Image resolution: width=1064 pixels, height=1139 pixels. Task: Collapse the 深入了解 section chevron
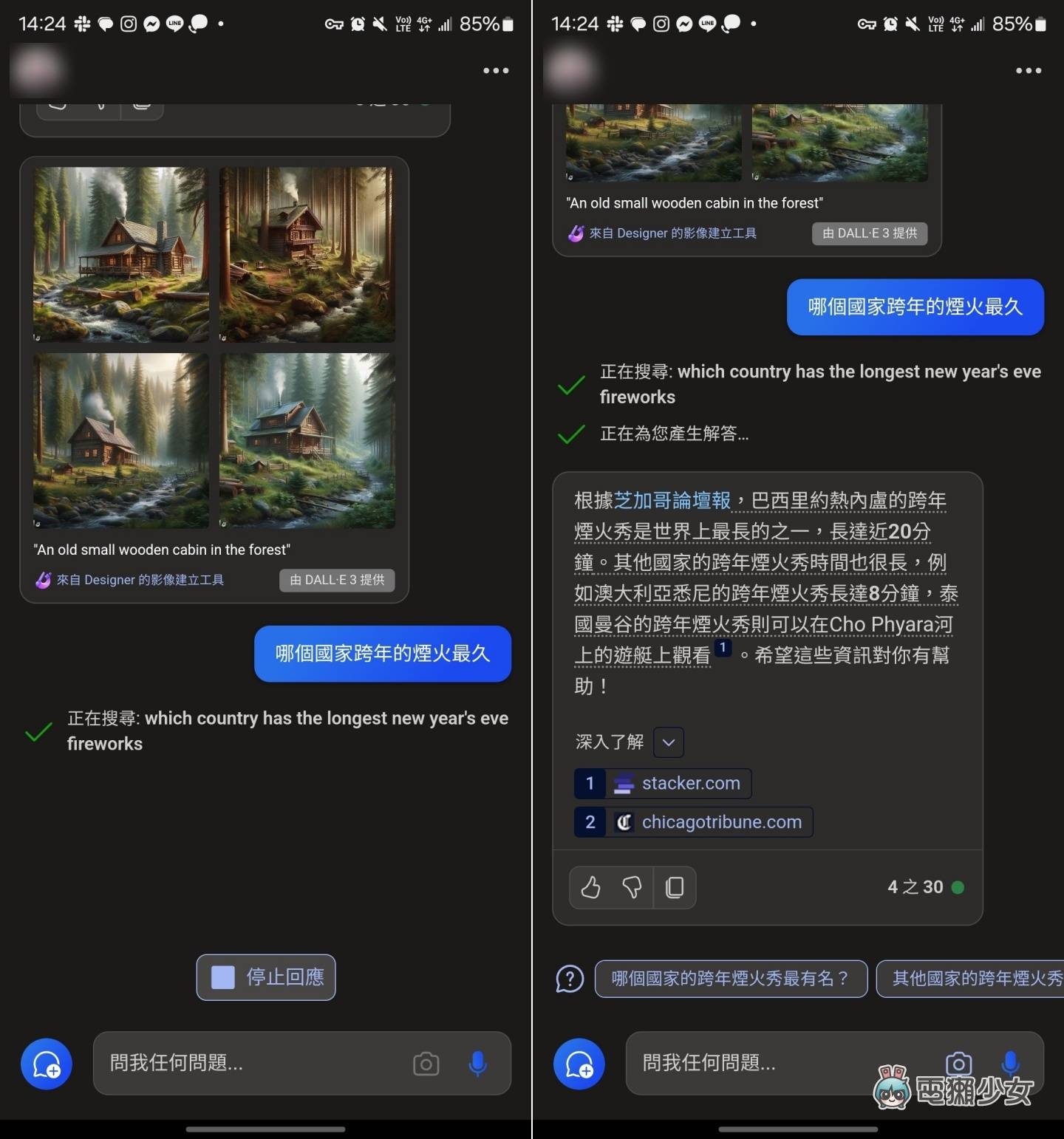pyautogui.click(x=669, y=742)
